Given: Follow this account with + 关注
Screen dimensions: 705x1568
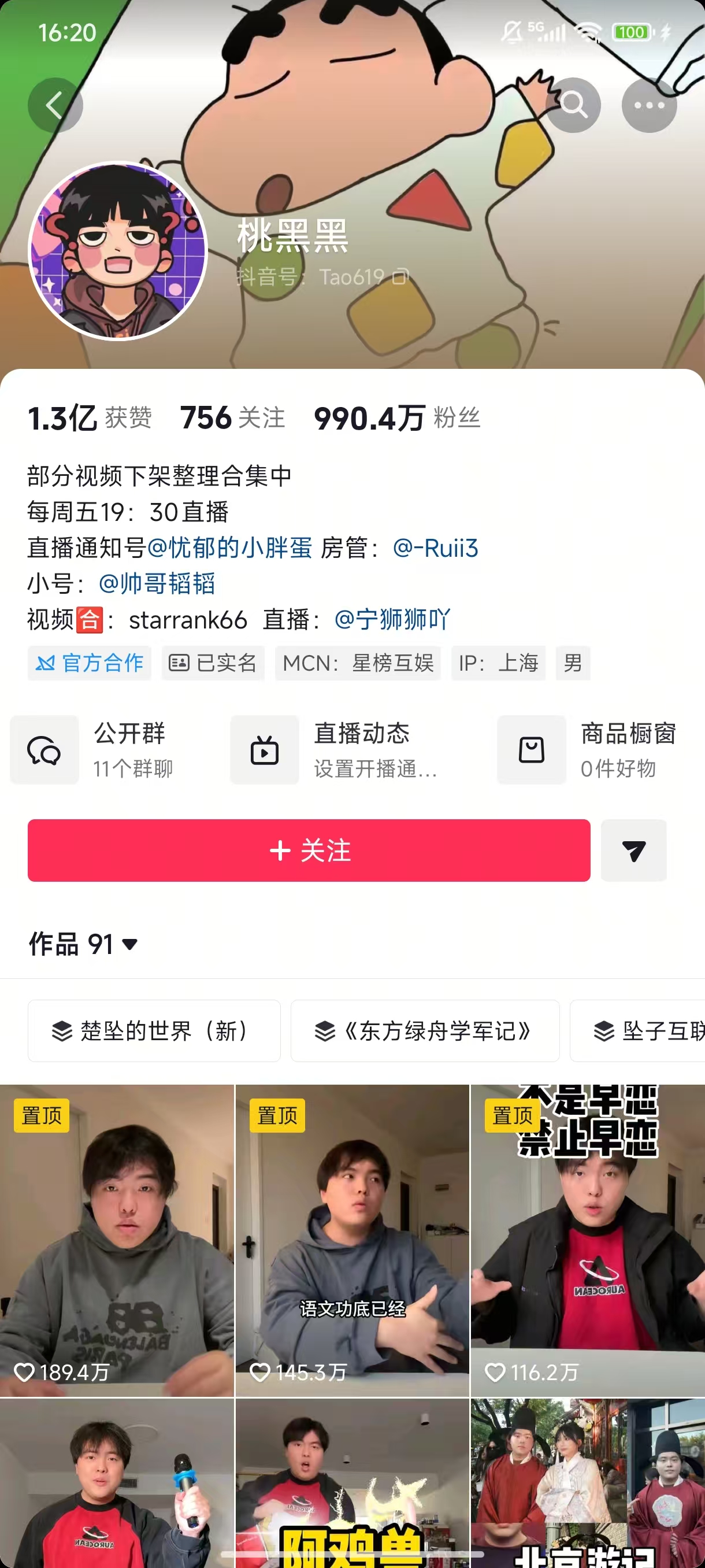Looking at the screenshot, I should (309, 850).
